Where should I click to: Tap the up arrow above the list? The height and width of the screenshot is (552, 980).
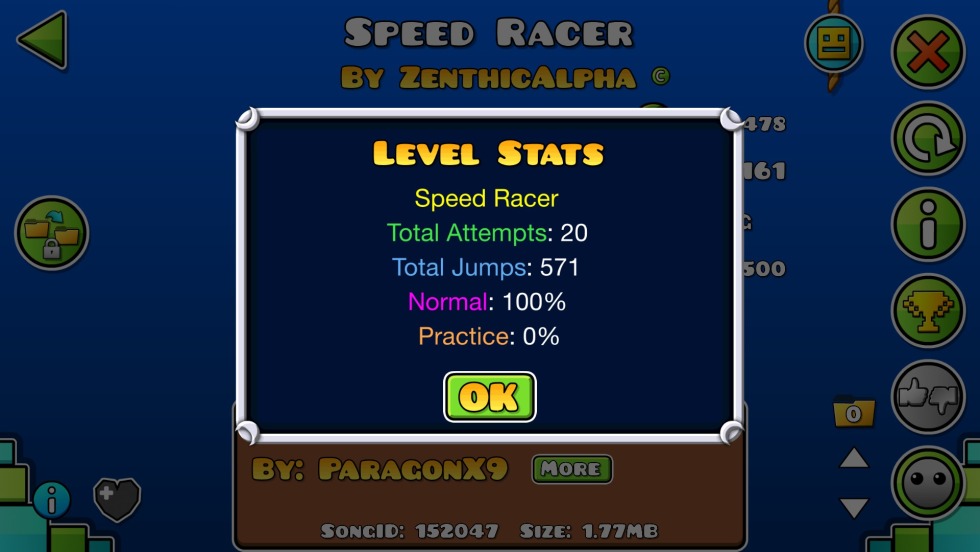pyautogui.click(x=853, y=459)
